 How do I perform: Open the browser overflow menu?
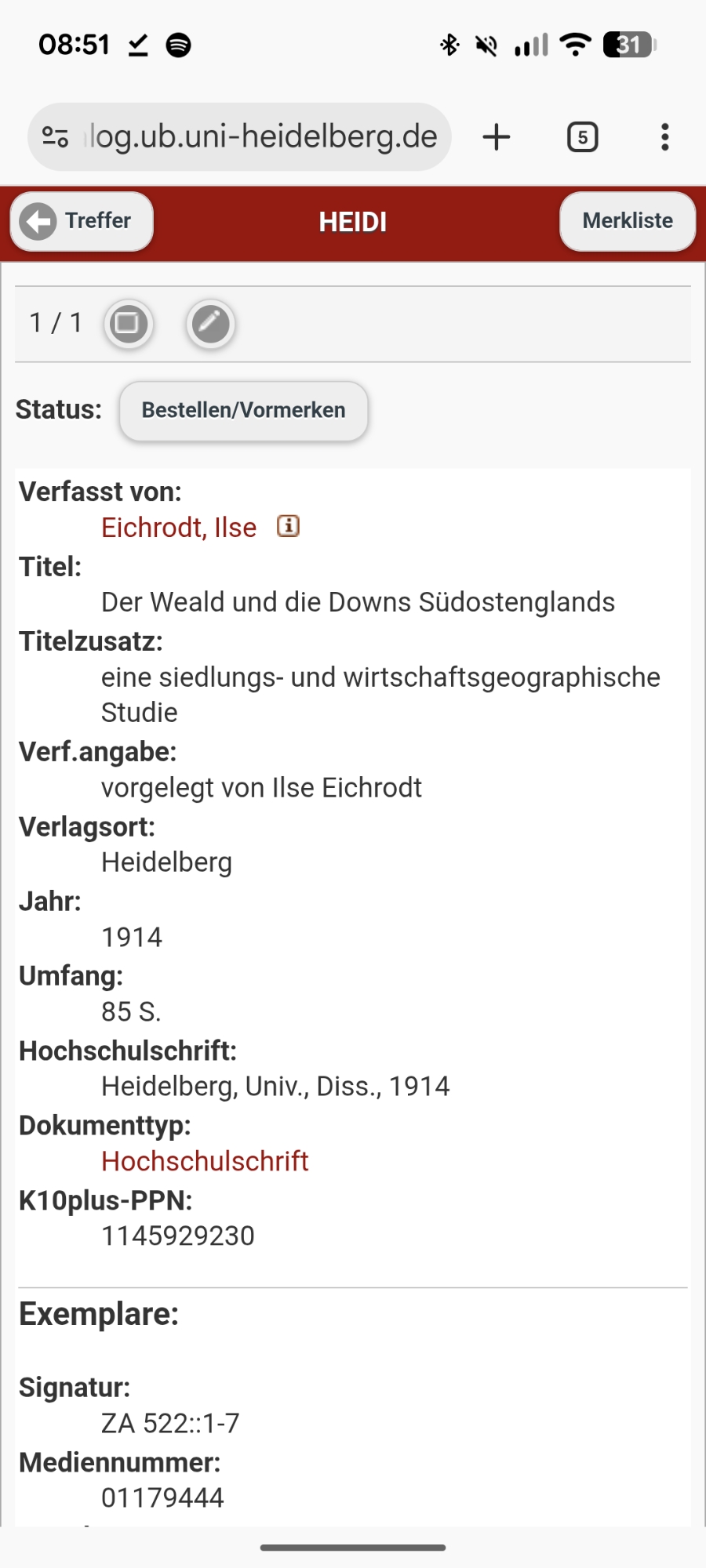click(664, 137)
